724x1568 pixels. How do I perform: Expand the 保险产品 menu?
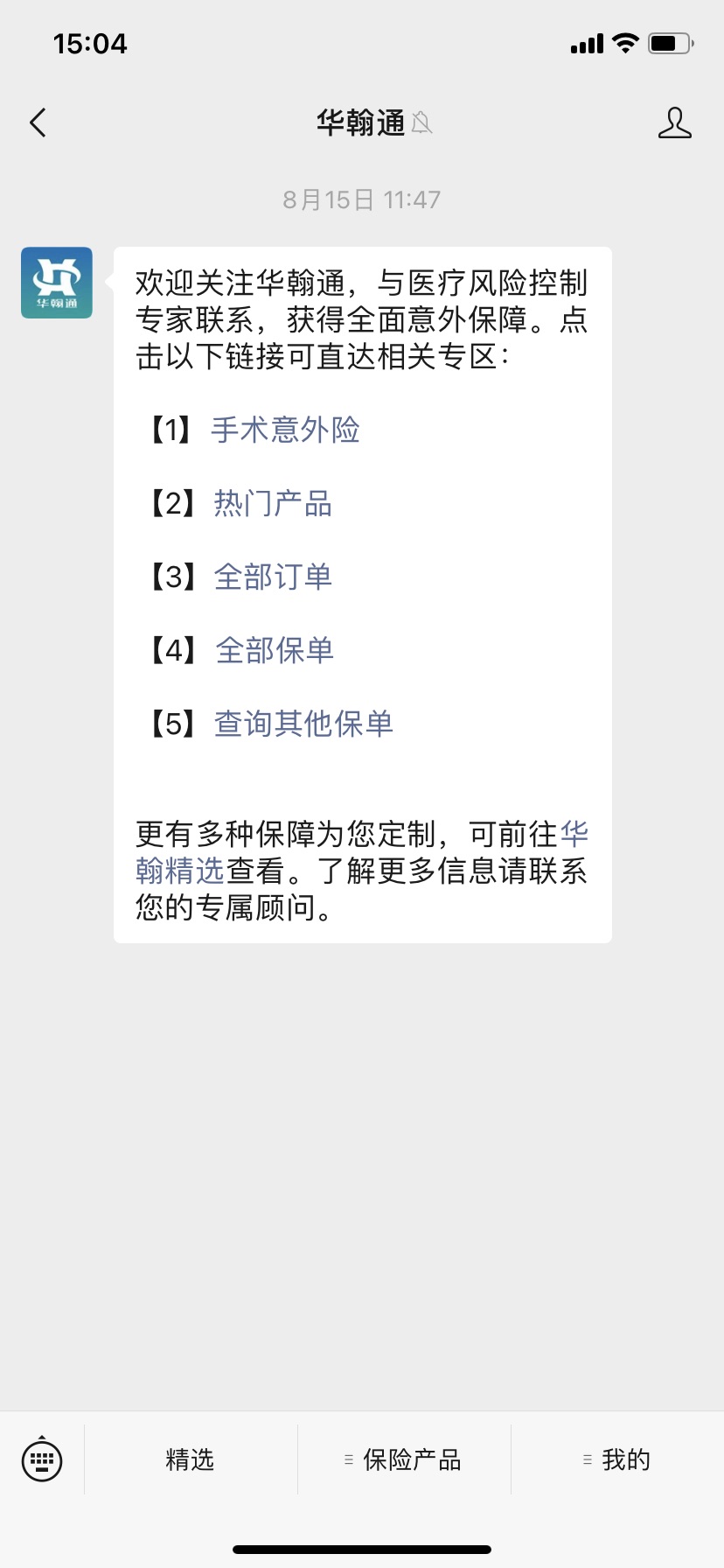coord(404,1459)
